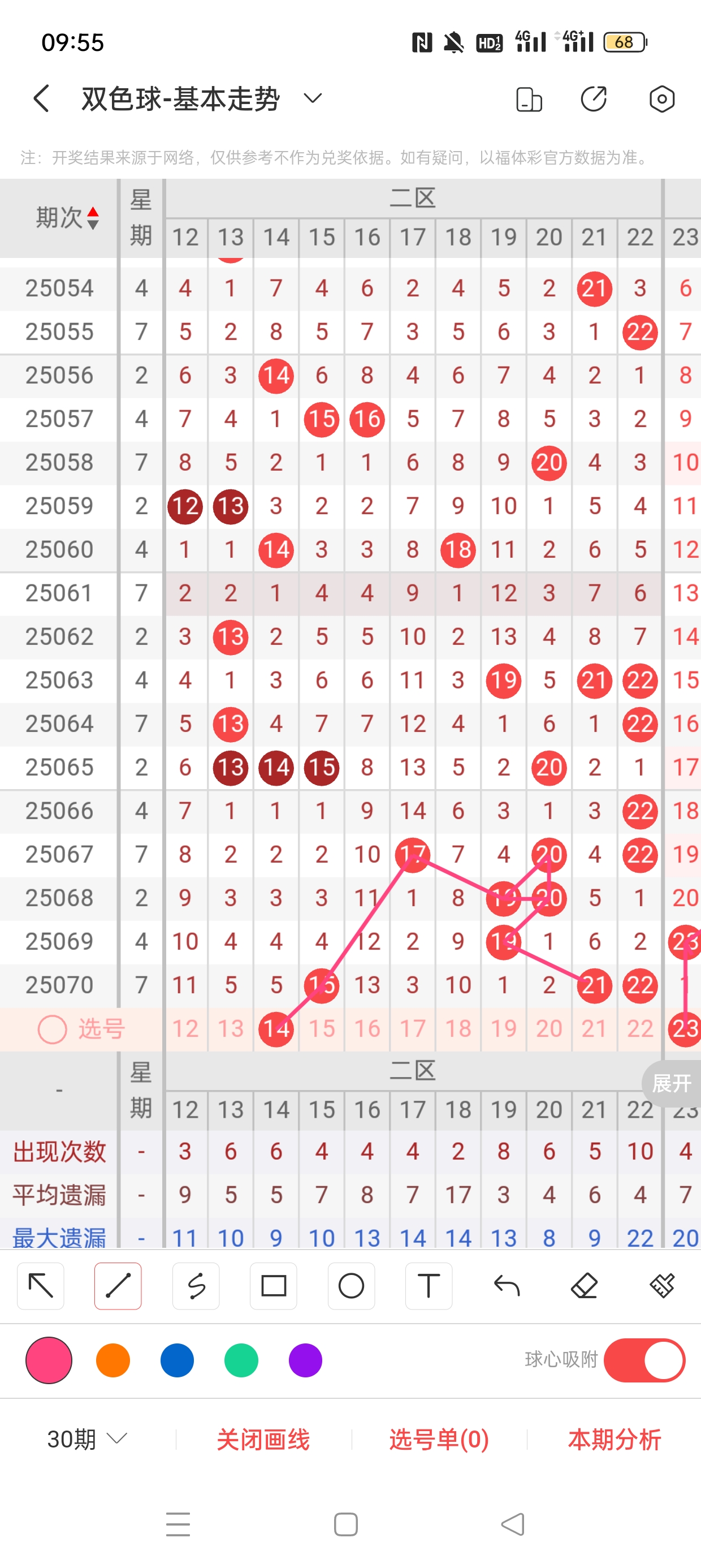Pick the blue line color

click(177, 1360)
